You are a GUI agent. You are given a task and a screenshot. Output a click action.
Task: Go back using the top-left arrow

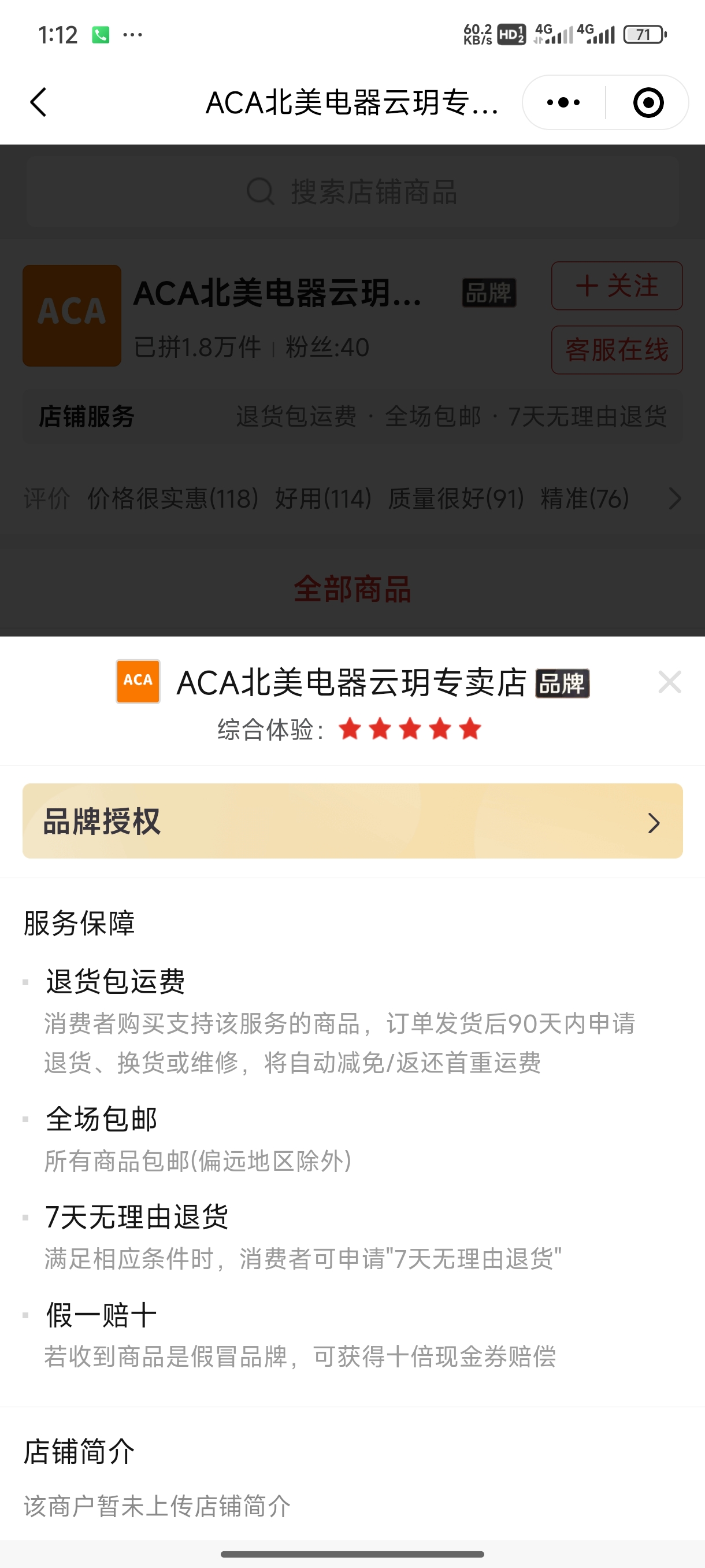(x=38, y=102)
